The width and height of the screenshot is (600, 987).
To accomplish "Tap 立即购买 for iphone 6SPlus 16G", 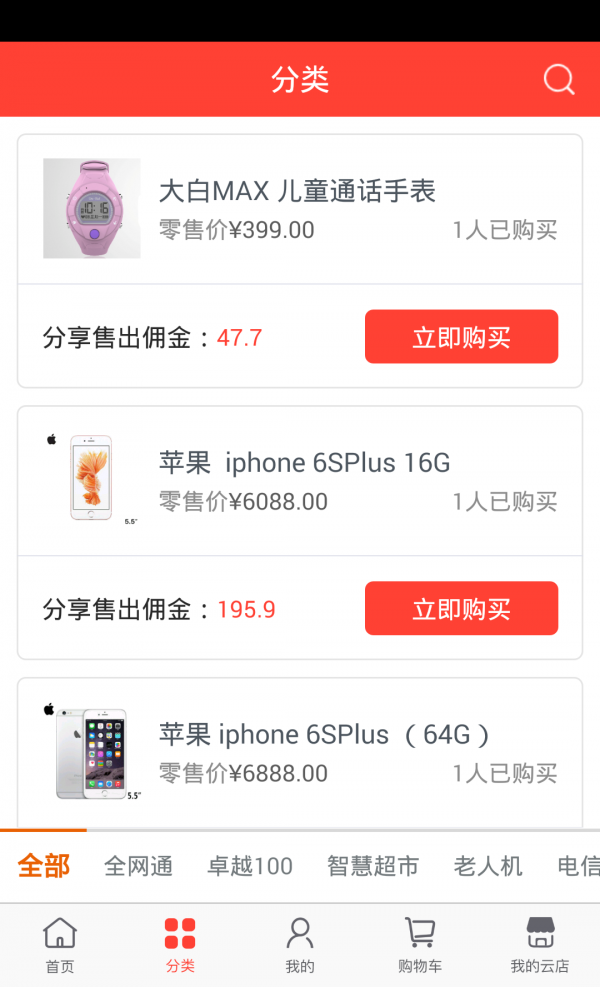I will coord(461,609).
